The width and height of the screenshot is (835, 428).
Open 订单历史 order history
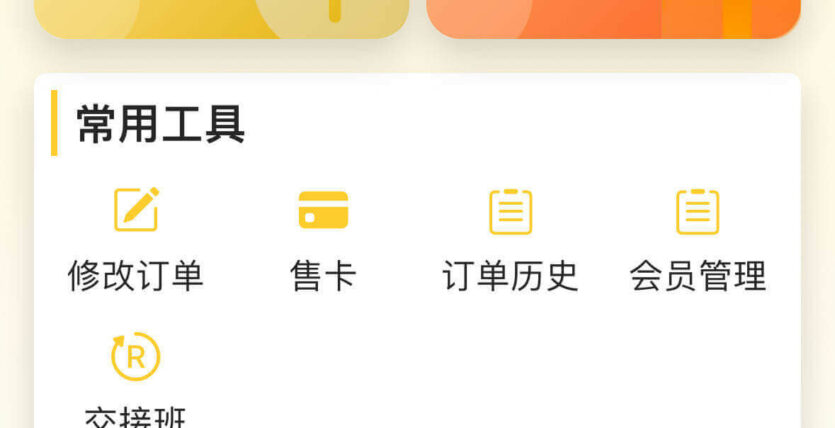510,238
